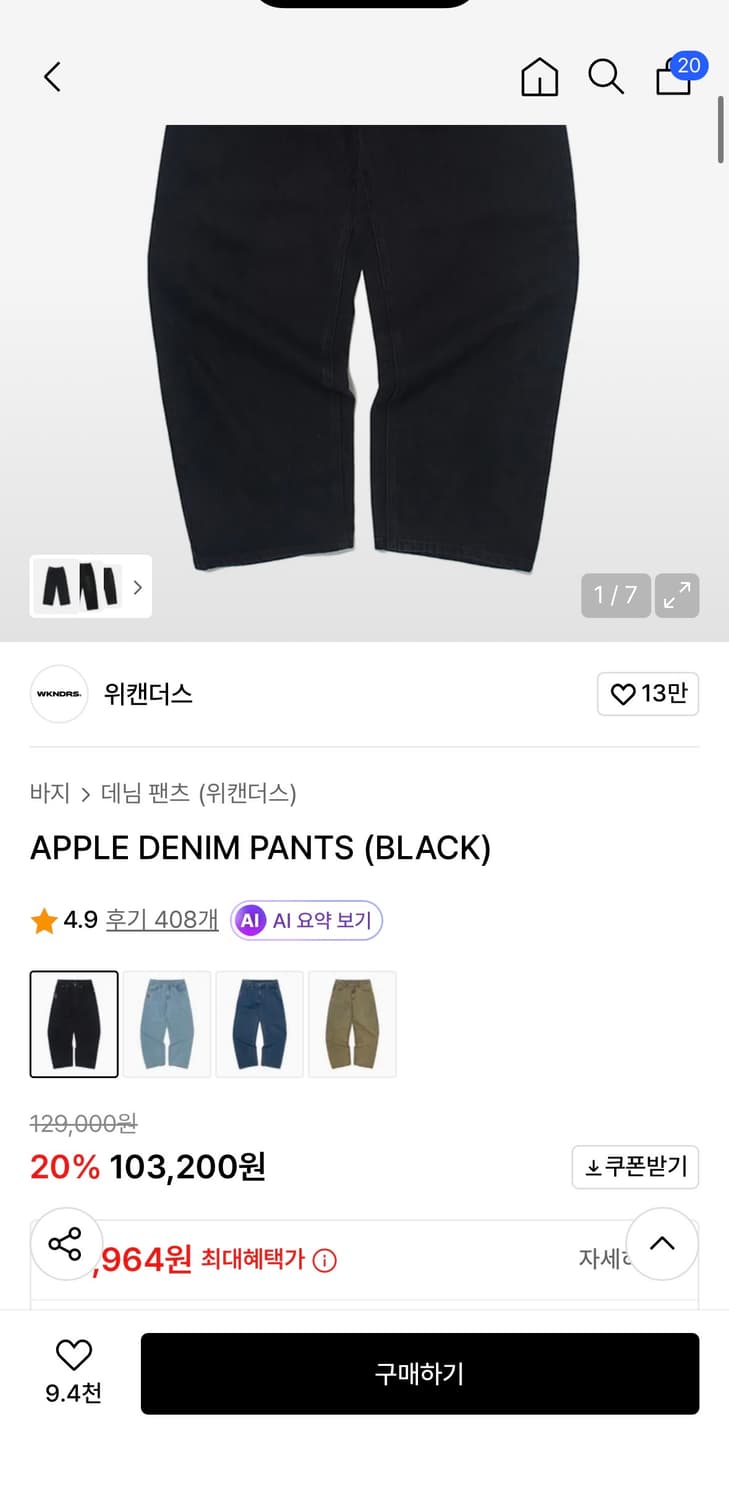Select the light blue denim color swatch
The width and height of the screenshot is (729, 1500).
coord(167,1023)
